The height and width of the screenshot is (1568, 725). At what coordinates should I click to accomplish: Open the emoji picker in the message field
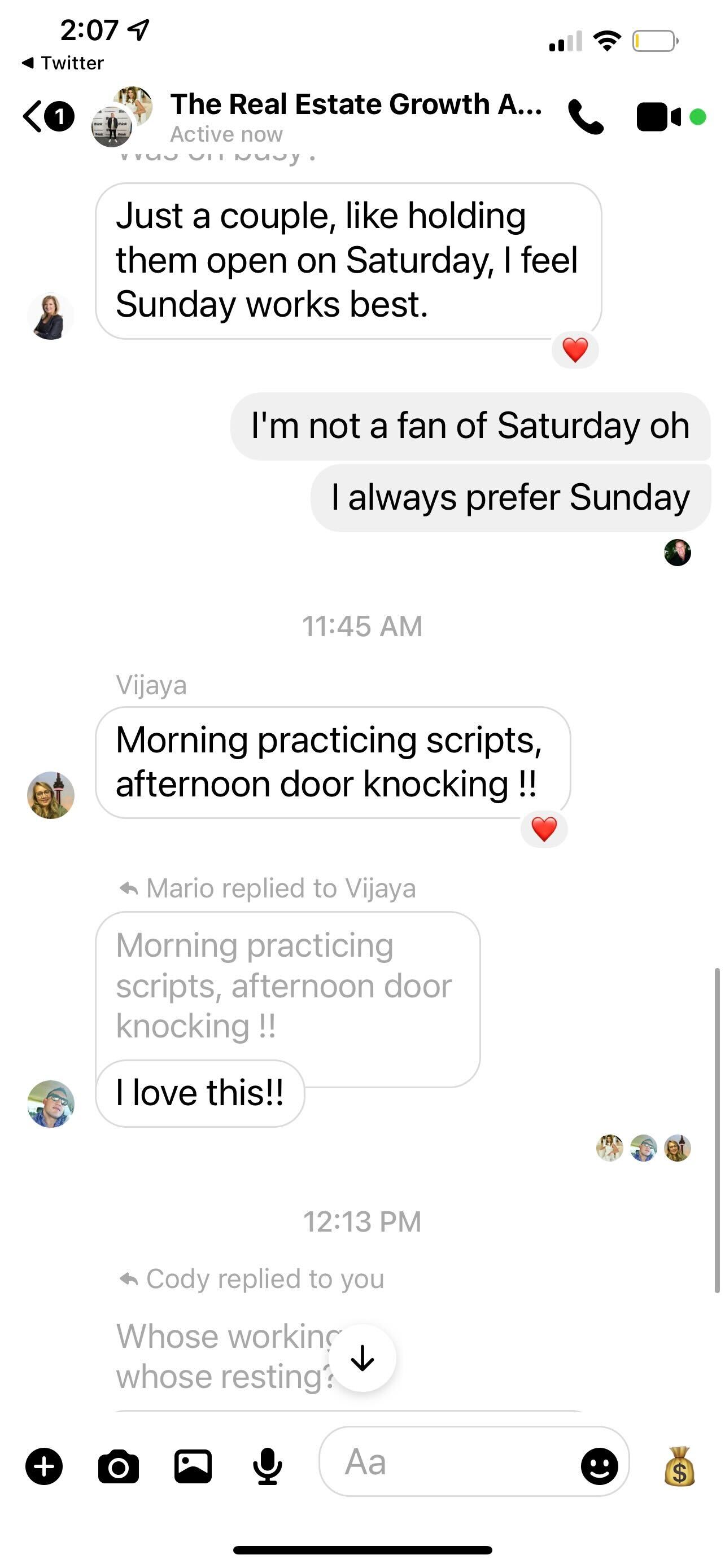[599, 1466]
